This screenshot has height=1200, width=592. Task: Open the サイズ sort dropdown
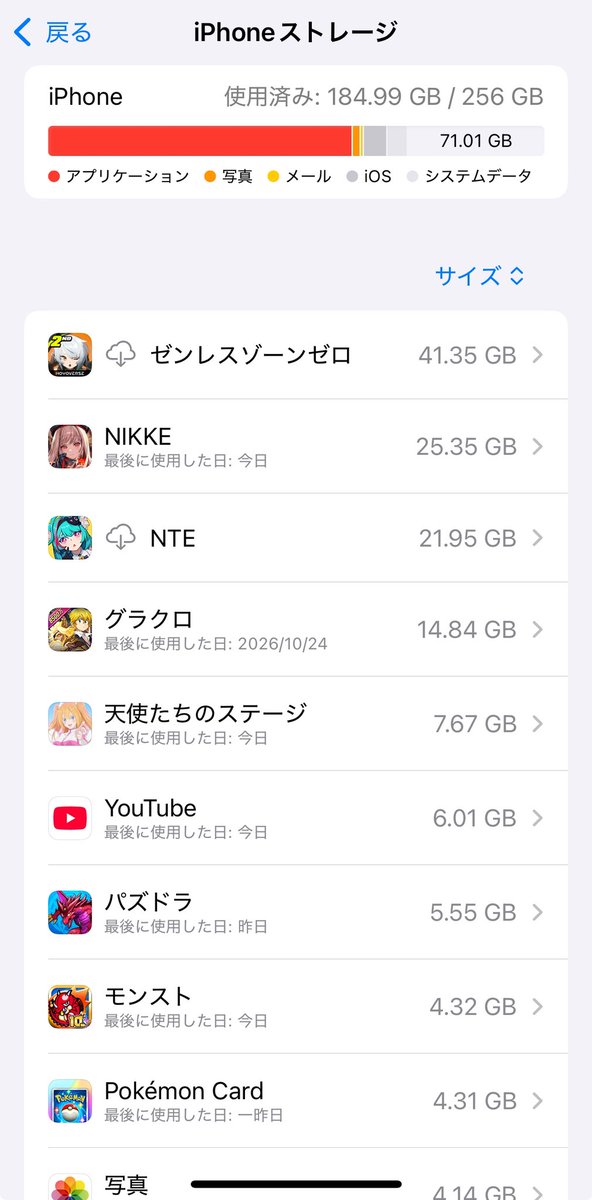[x=479, y=276]
